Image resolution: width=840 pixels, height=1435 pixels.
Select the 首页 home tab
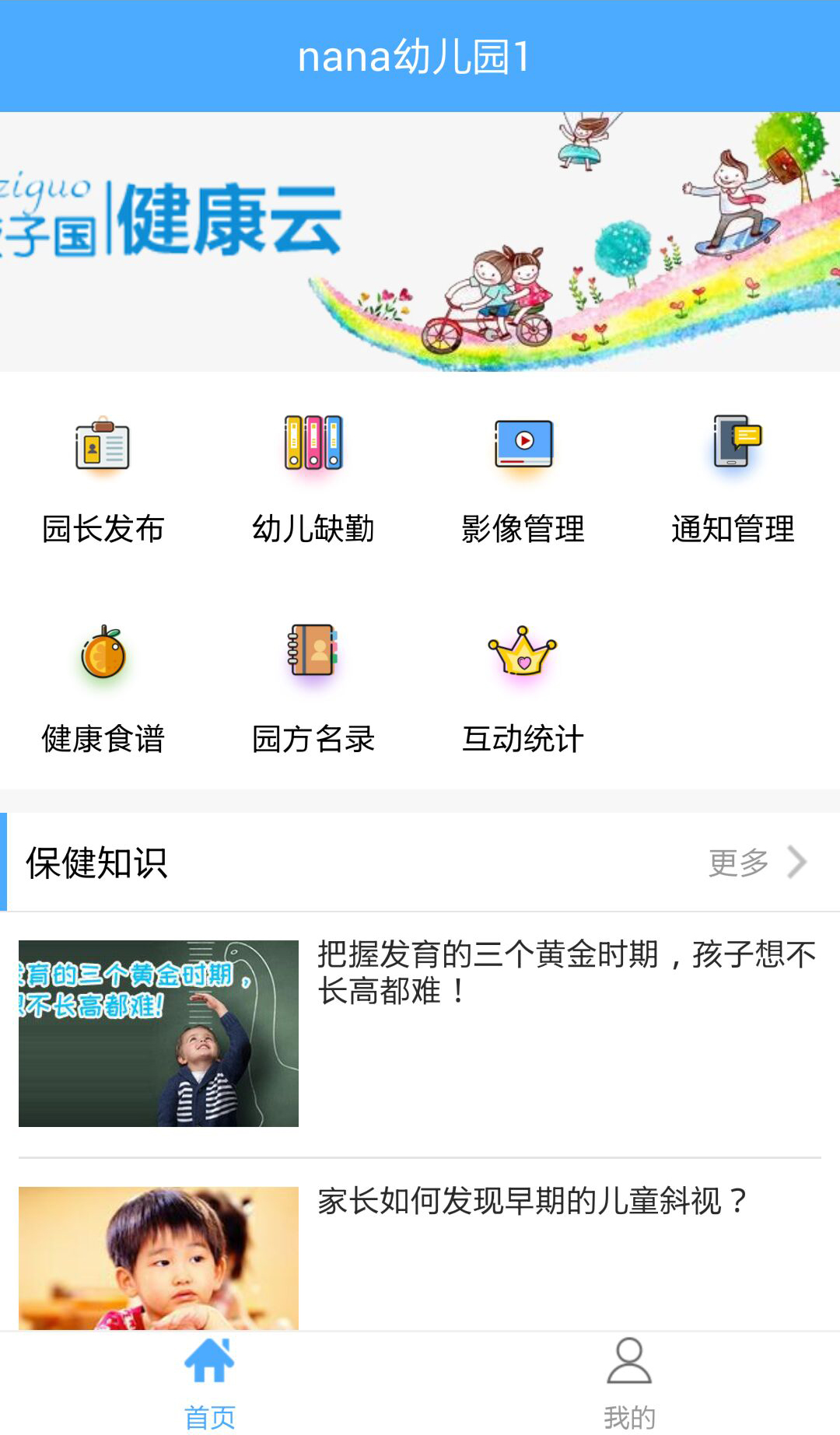click(x=210, y=1383)
